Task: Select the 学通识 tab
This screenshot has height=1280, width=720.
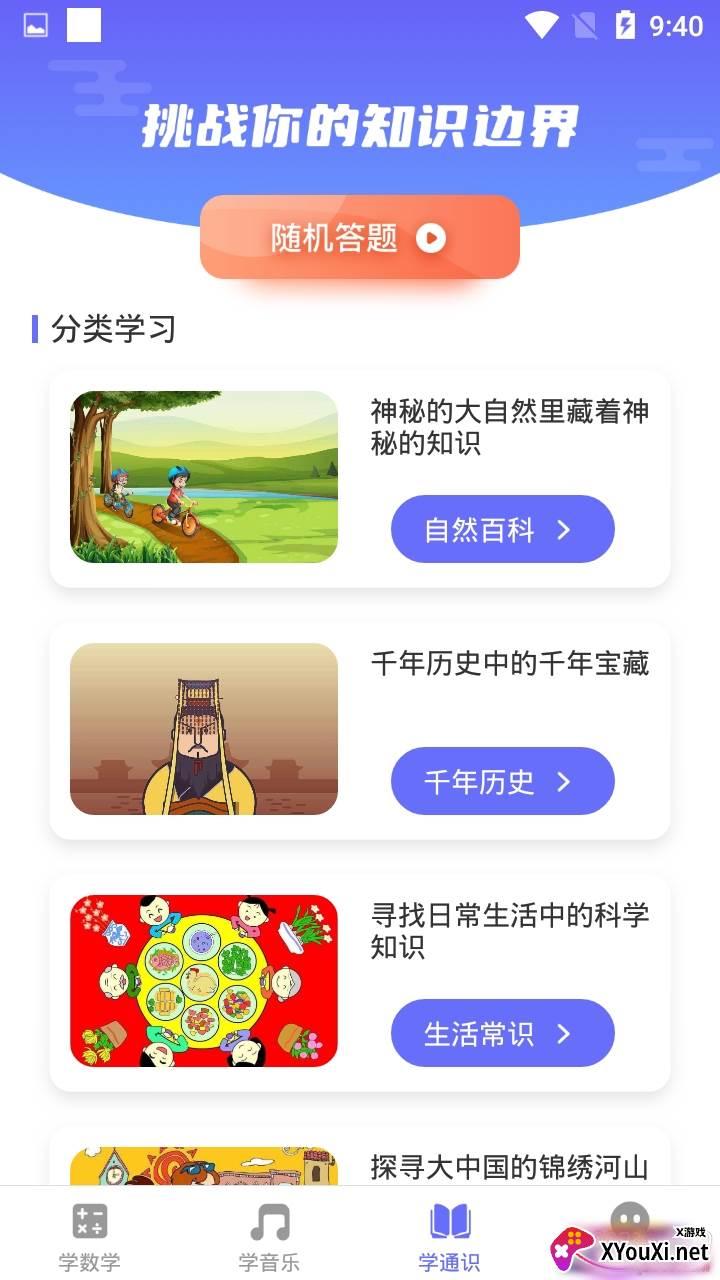Action: (449, 1236)
